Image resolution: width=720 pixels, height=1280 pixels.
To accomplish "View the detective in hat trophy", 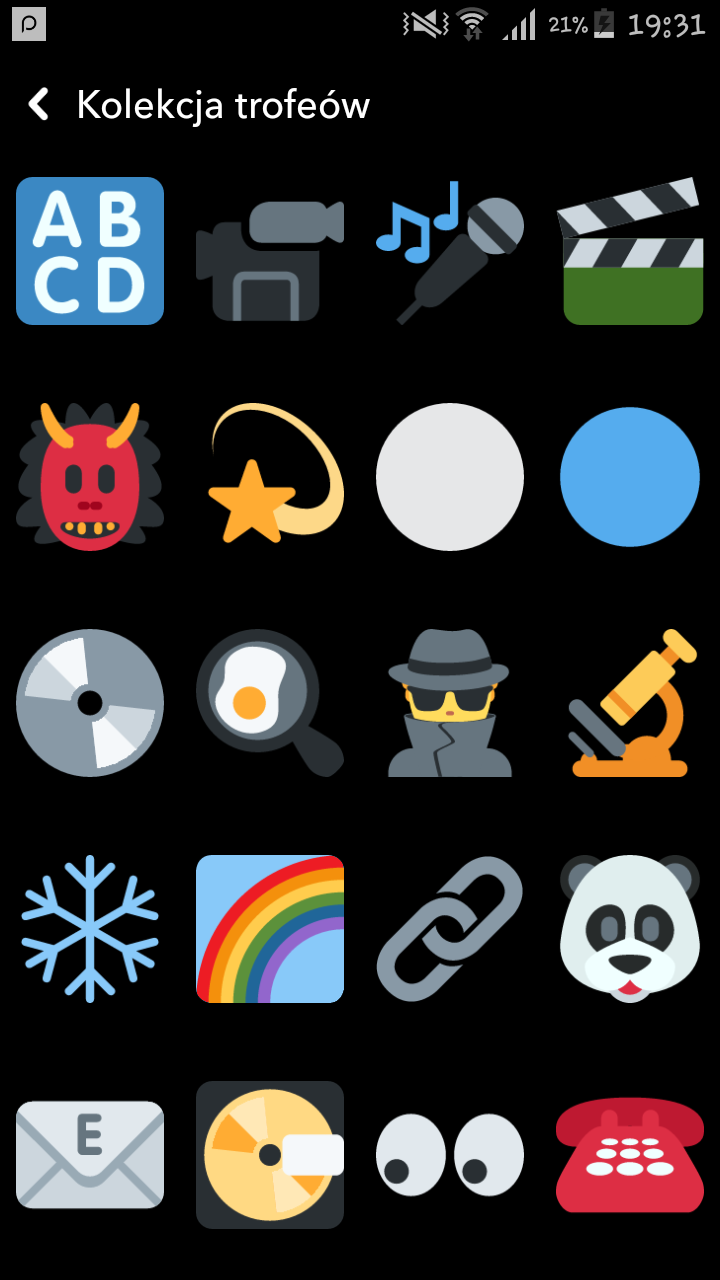I will [x=450, y=703].
